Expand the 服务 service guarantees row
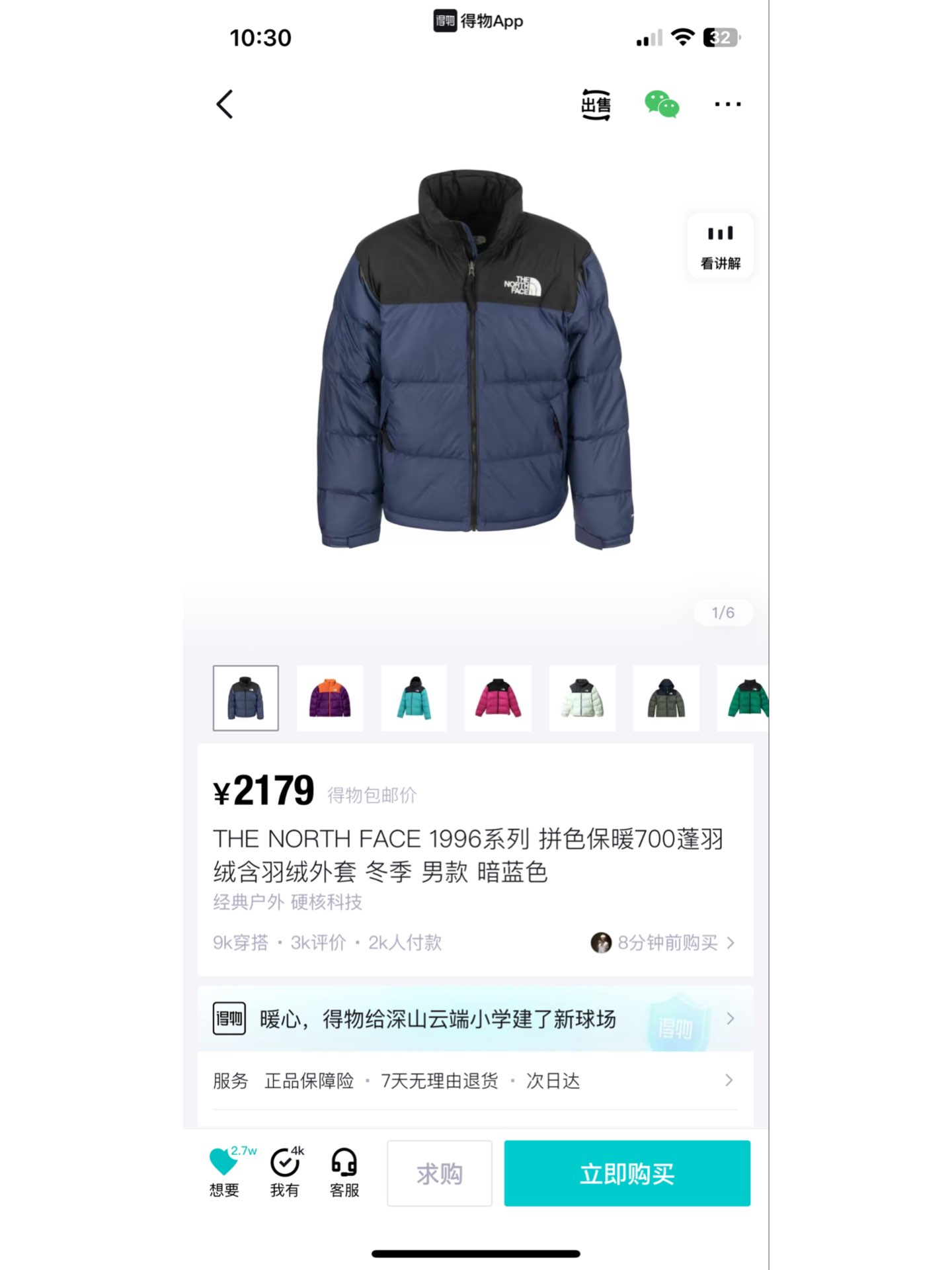The image size is (952, 1270). [x=475, y=1081]
